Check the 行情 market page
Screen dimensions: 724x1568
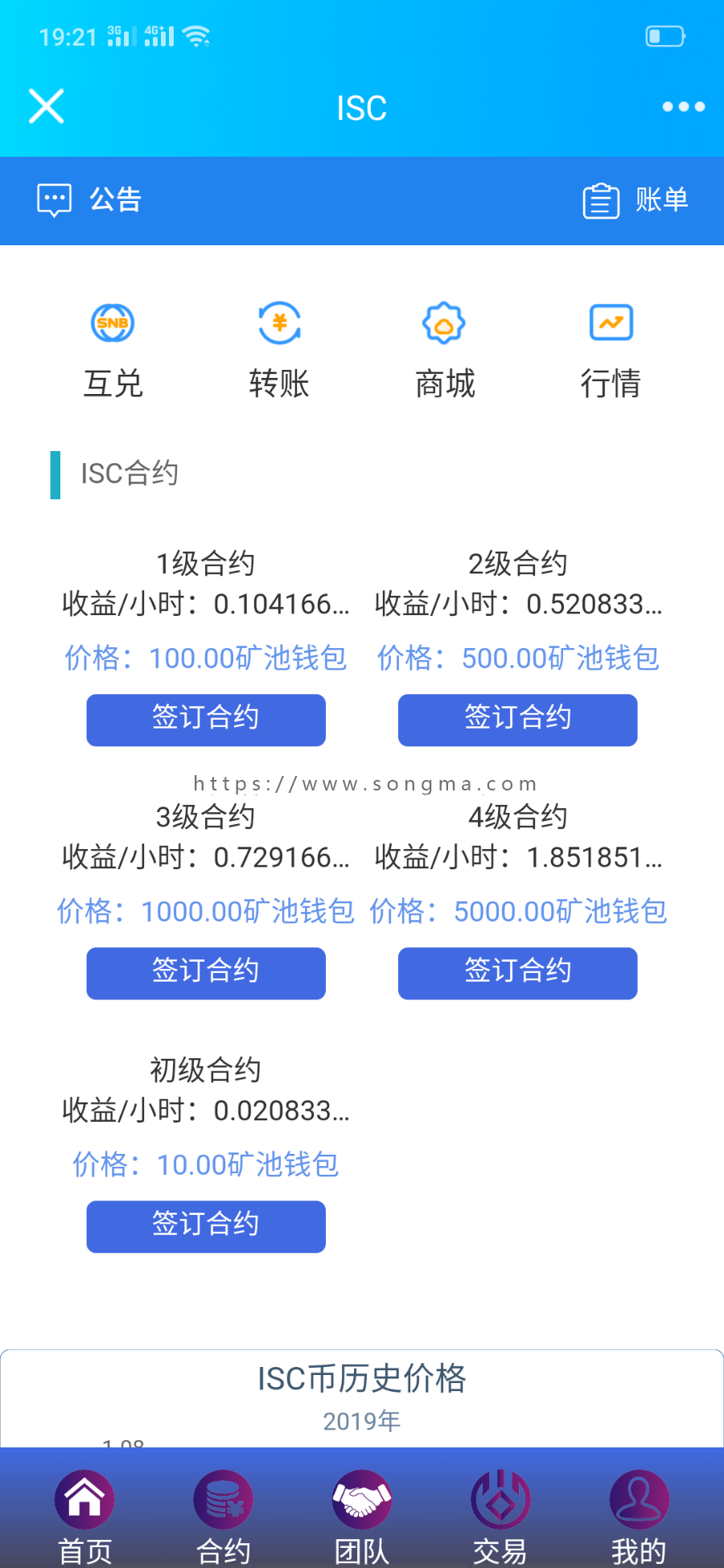click(x=611, y=351)
